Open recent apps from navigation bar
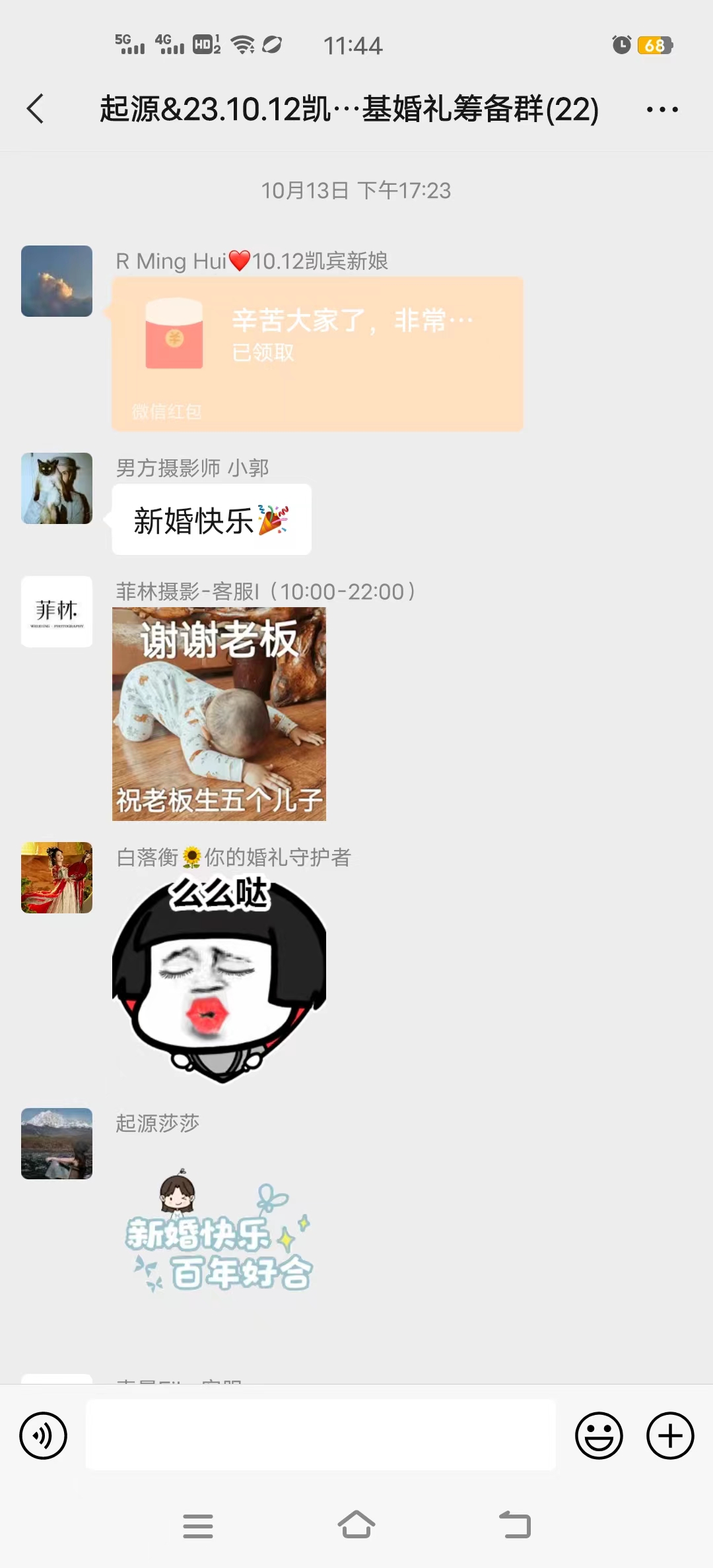This screenshot has height=1568, width=713. click(x=198, y=1526)
